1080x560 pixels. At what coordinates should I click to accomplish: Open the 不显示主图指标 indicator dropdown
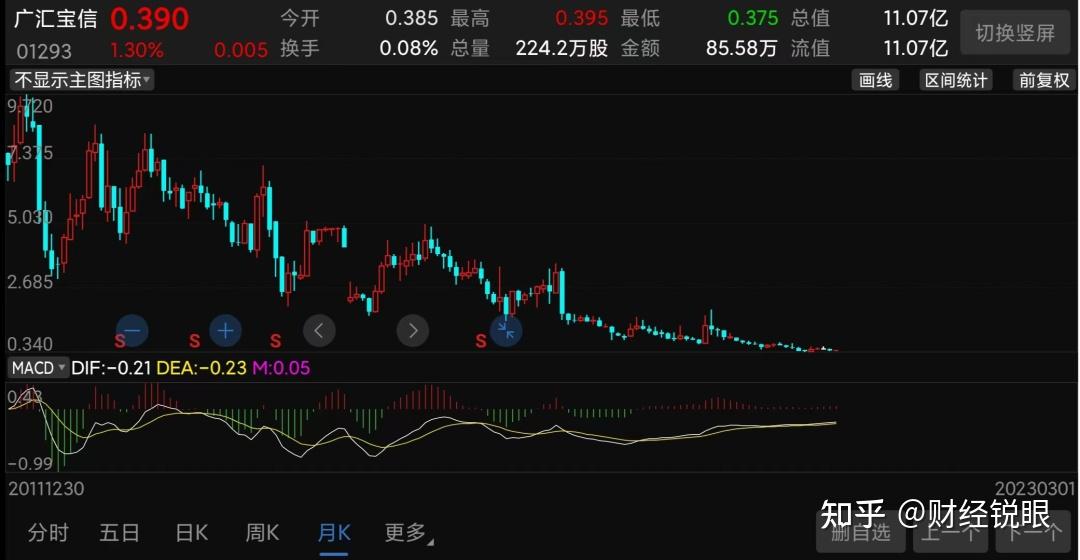pyautogui.click(x=81, y=80)
